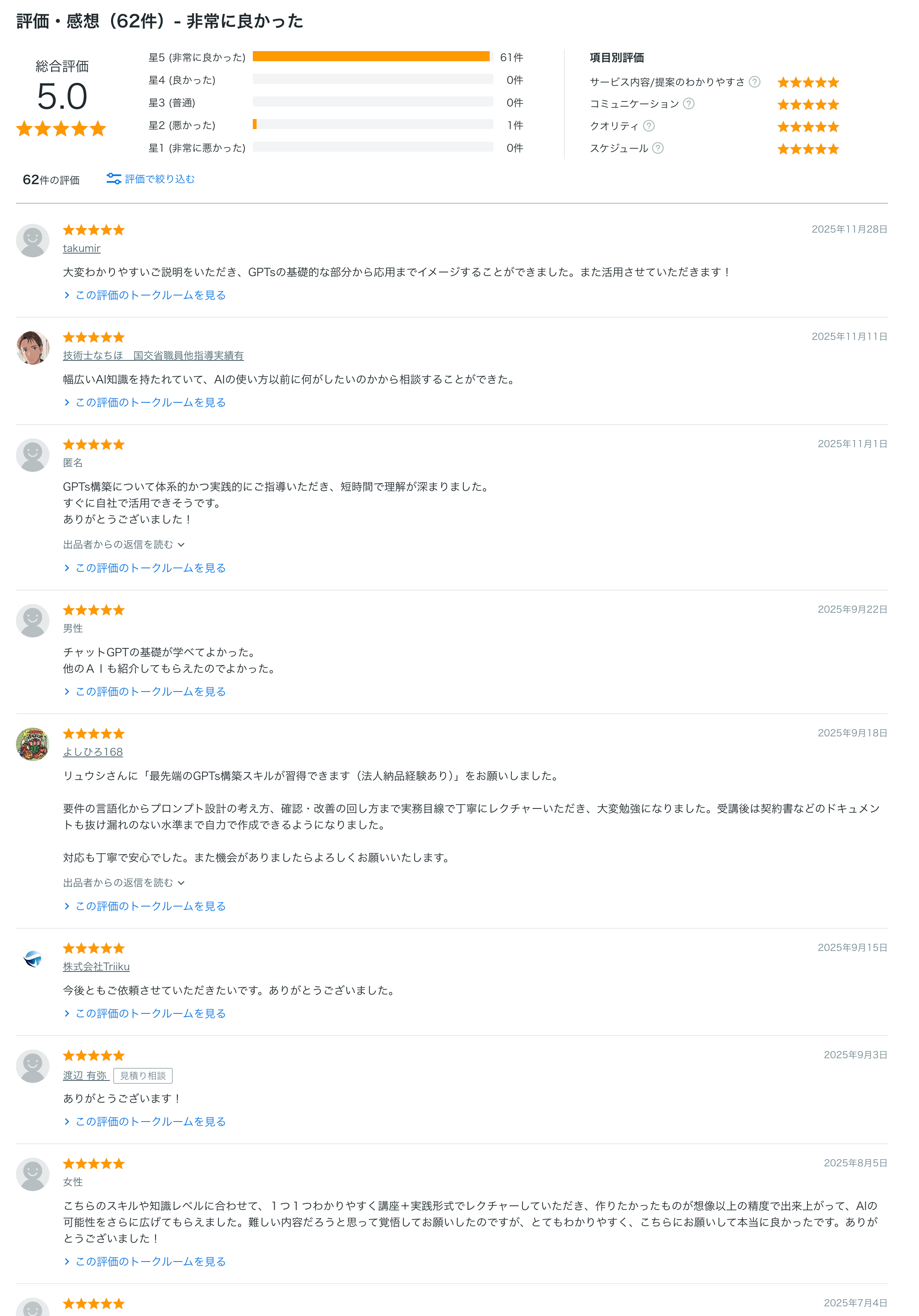This screenshot has width=919, height=1316.
Task: View talk room for takumir's review
Action: [150, 295]
